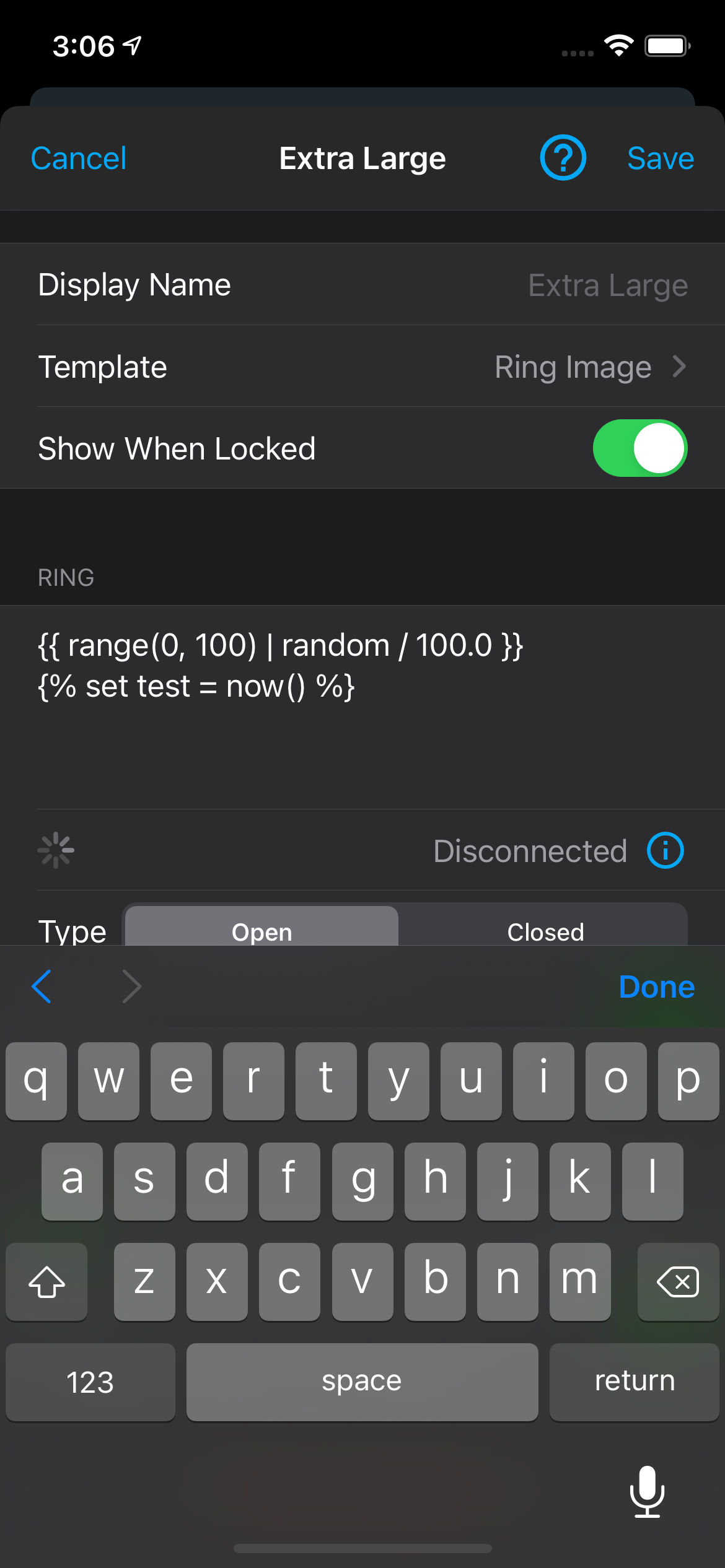Open info icon next to Disconnected
This screenshot has height=1568, width=725.
pyautogui.click(x=665, y=851)
